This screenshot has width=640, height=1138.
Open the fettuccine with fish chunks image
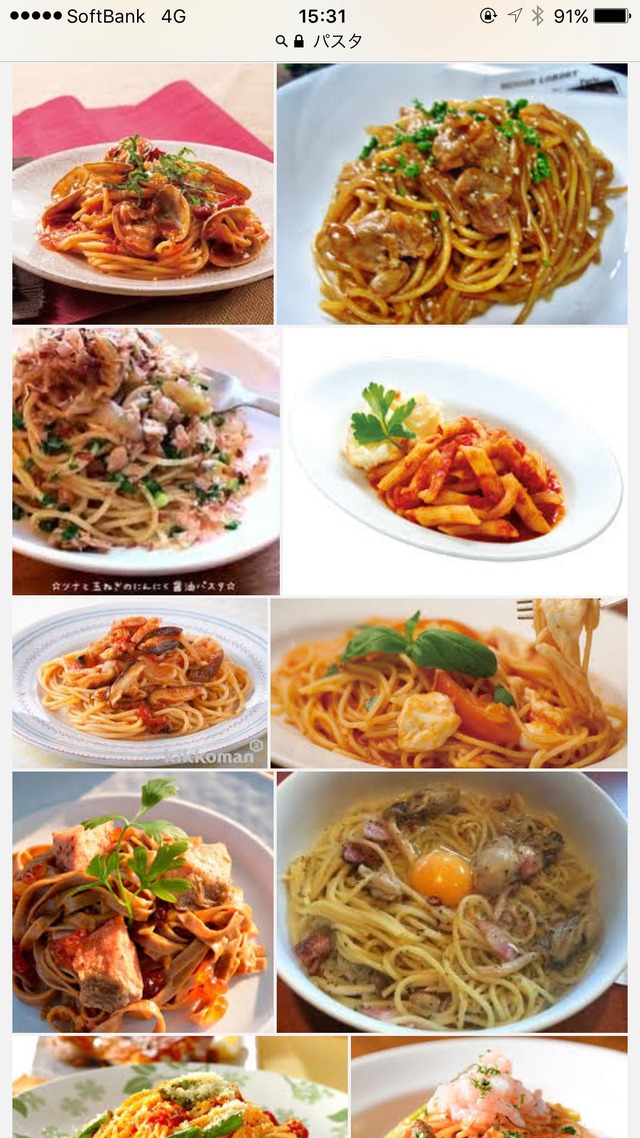pos(143,901)
